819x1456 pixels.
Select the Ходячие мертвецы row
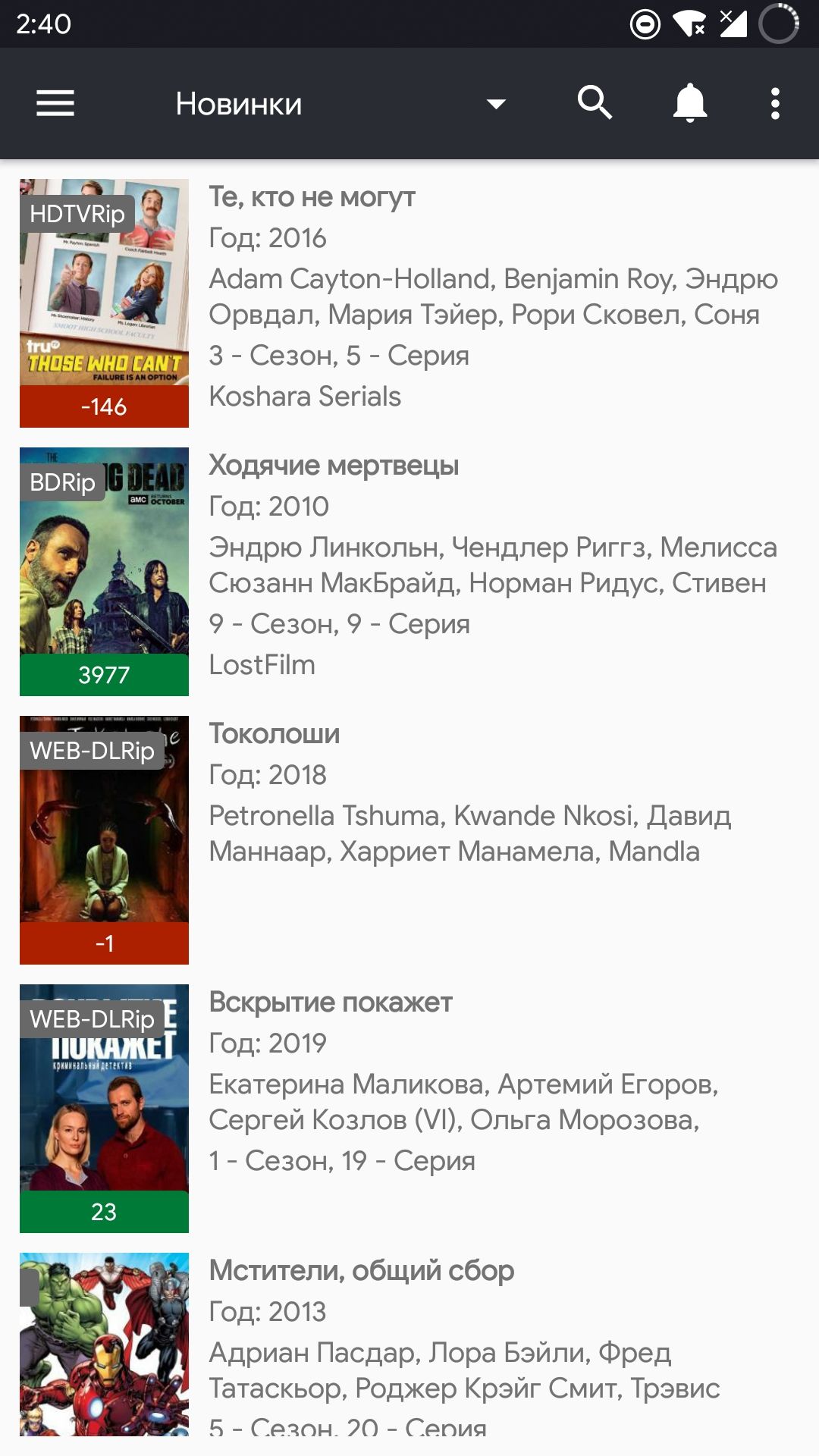pos(409,572)
